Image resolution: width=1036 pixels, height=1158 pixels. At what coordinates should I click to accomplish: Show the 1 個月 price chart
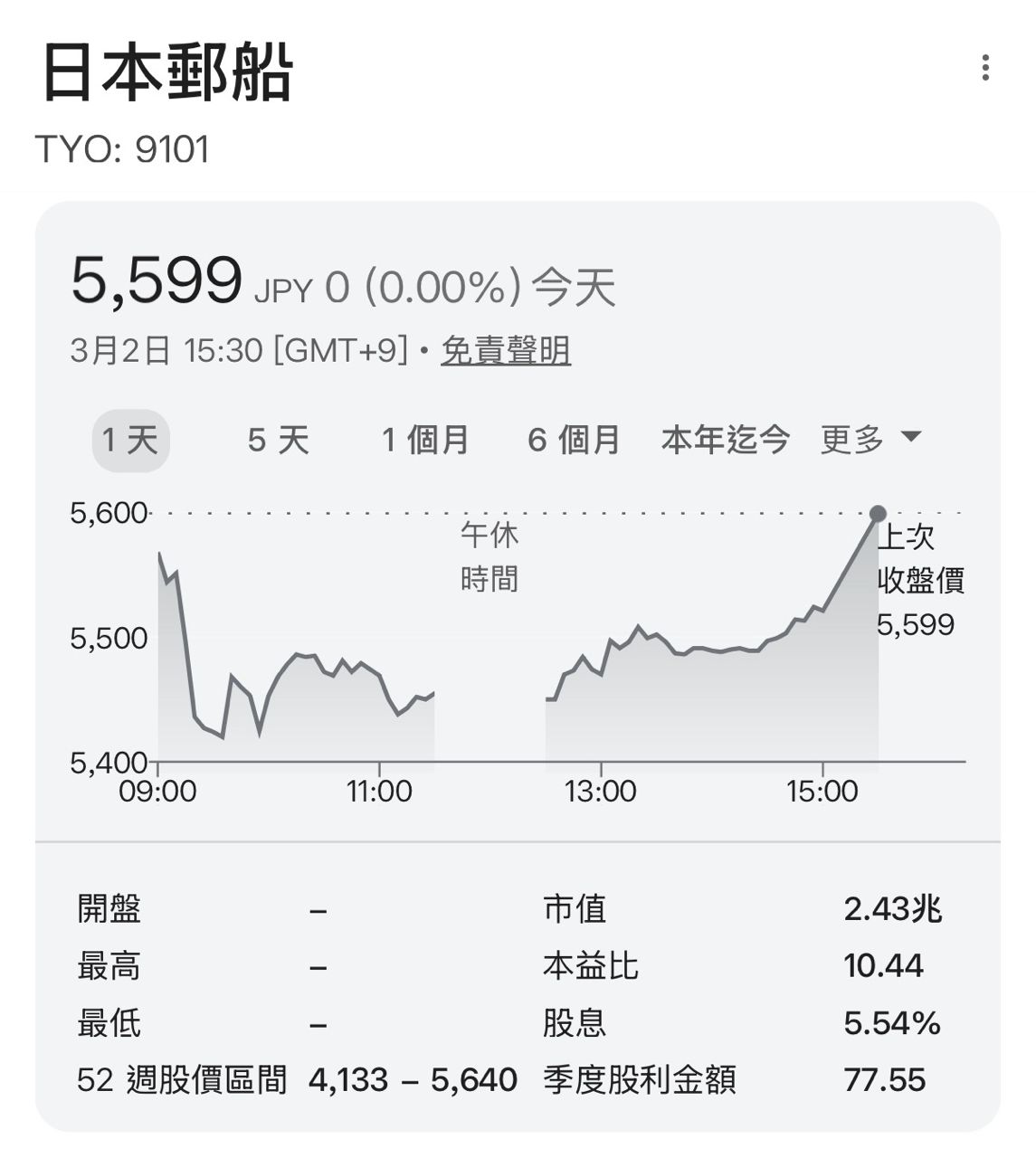coord(425,441)
